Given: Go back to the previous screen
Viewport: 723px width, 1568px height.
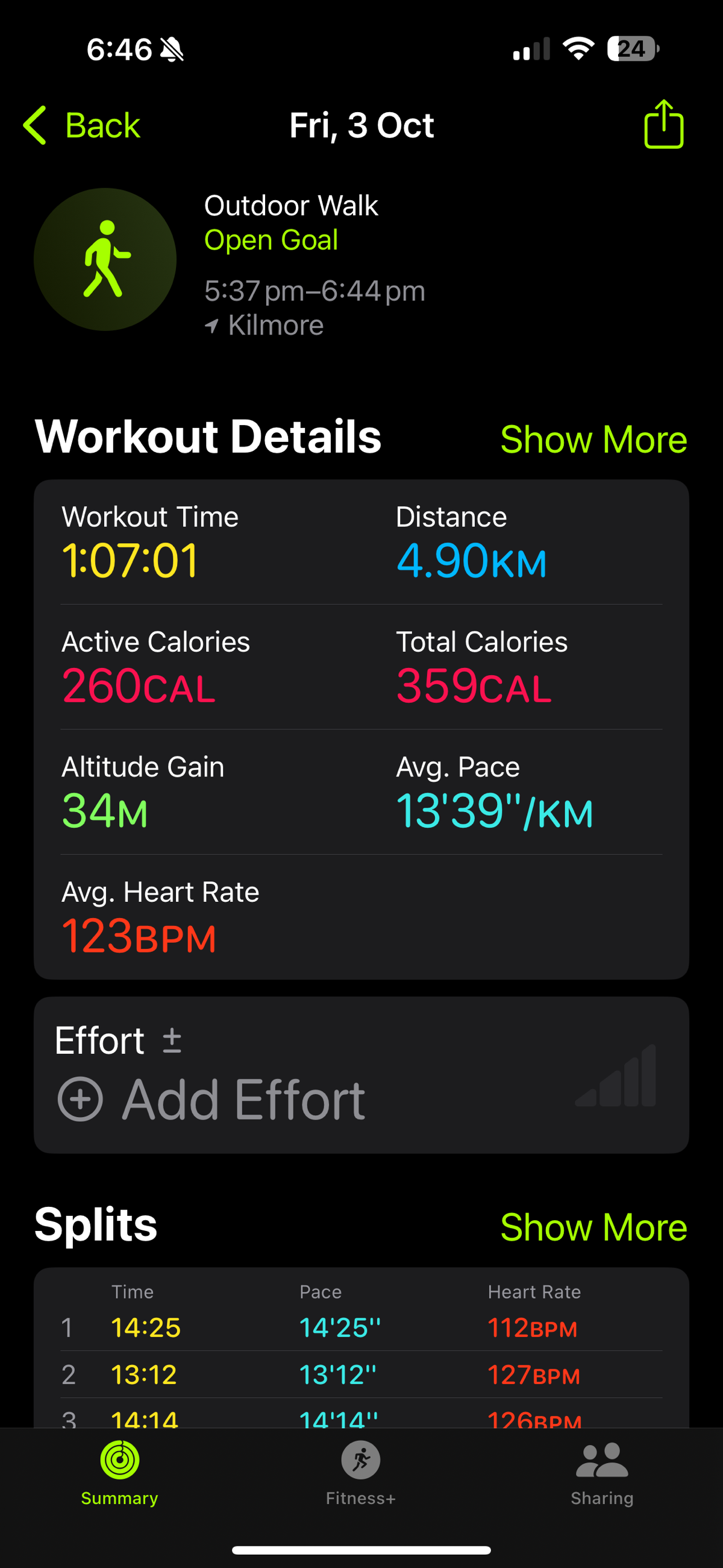Looking at the screenshot, I should pos(82,125).
